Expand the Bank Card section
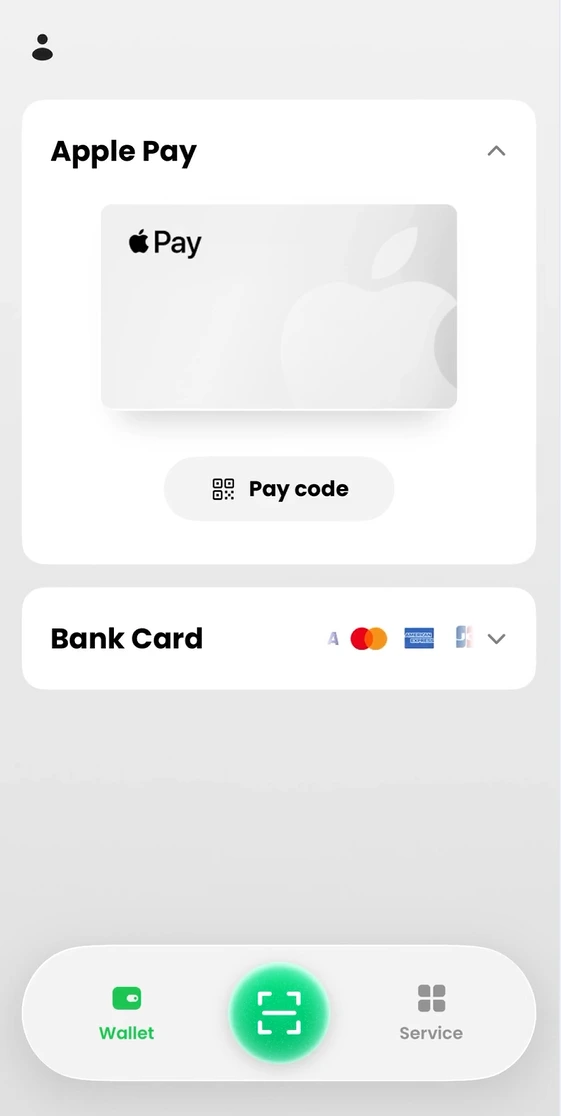The height and width of the screenshot is (1116, 561). (x=496, y=638)
